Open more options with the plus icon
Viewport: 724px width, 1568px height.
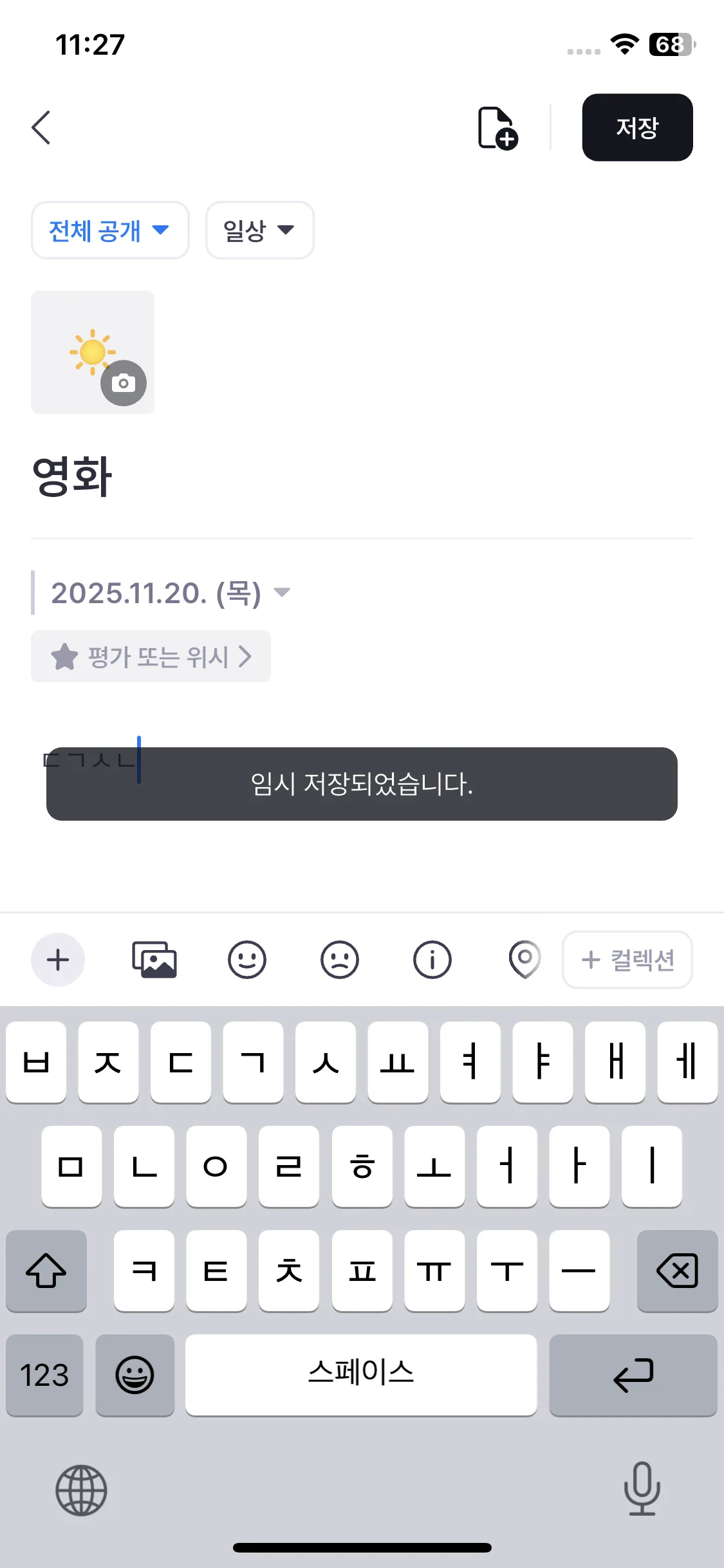[58, 960]
